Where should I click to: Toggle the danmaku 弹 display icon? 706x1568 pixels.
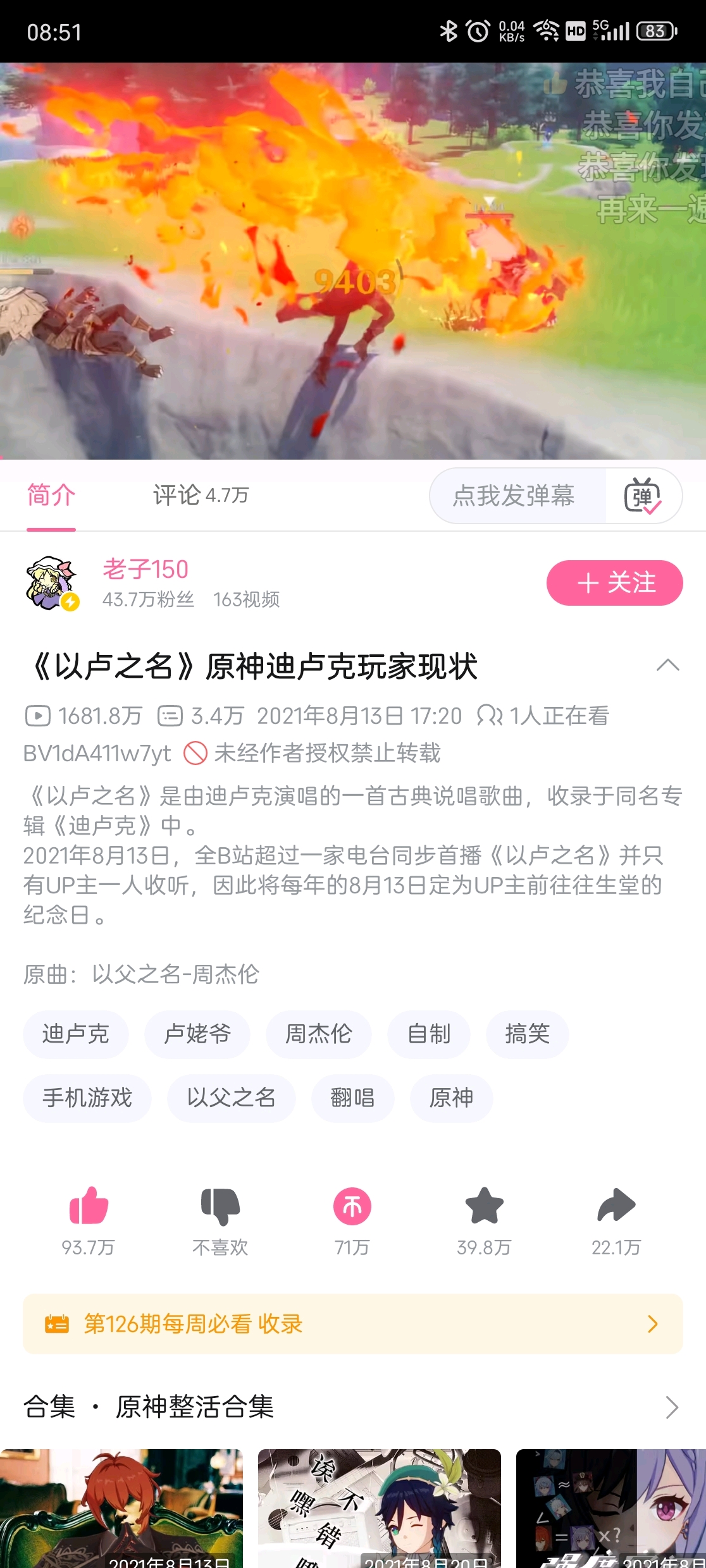pos(642,496)
